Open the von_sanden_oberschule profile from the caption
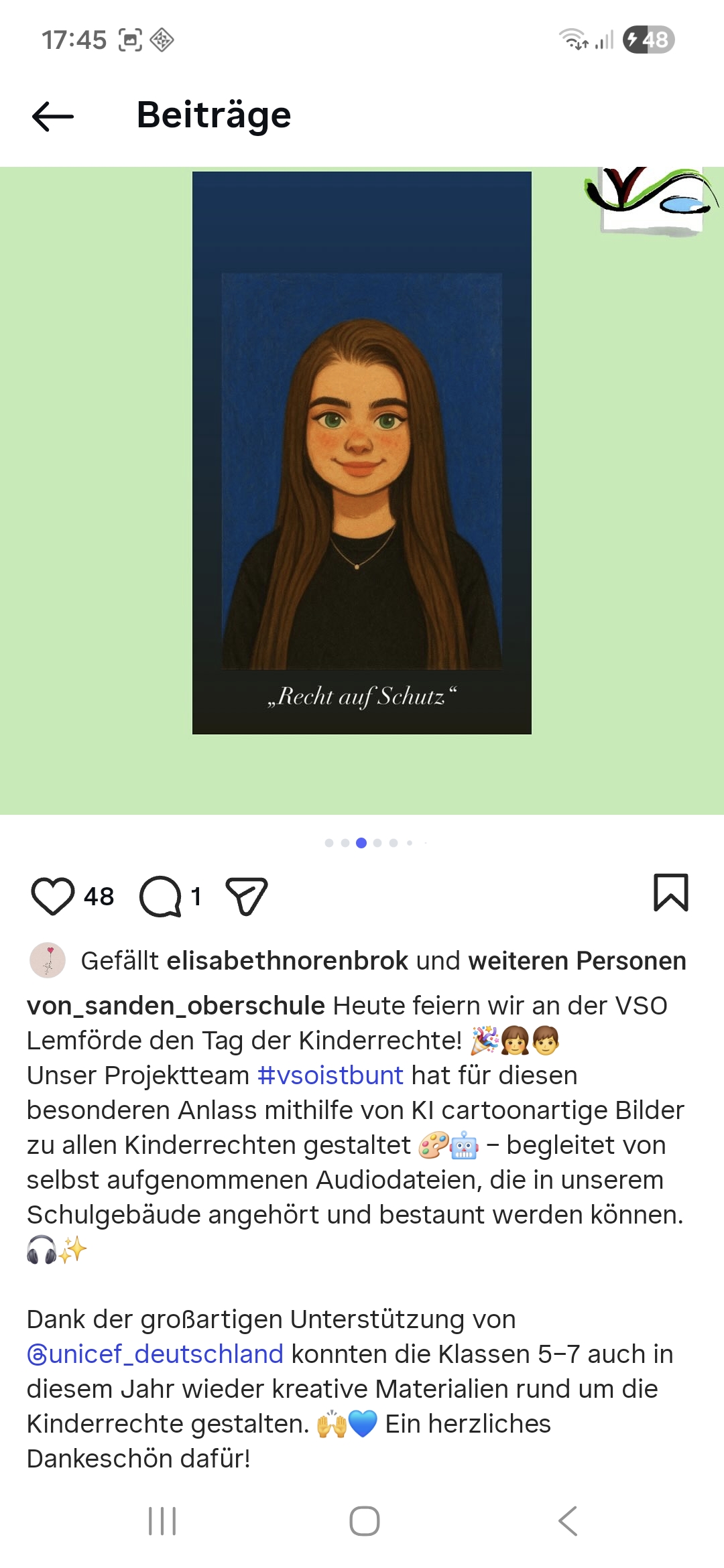 (x=176, y=1006)
